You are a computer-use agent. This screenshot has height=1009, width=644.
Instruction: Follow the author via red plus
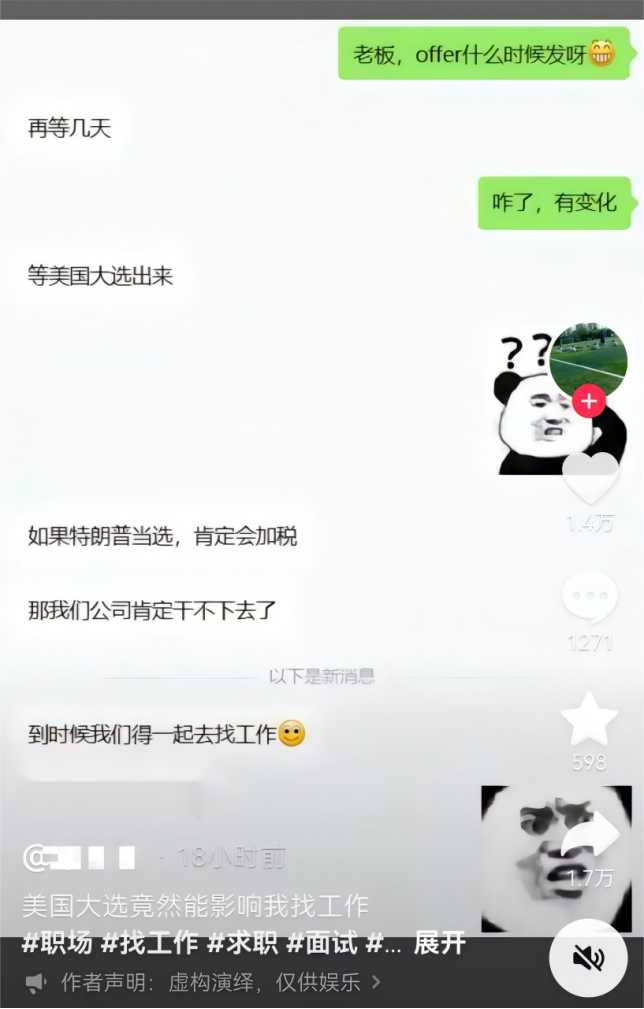click(589, 402)
